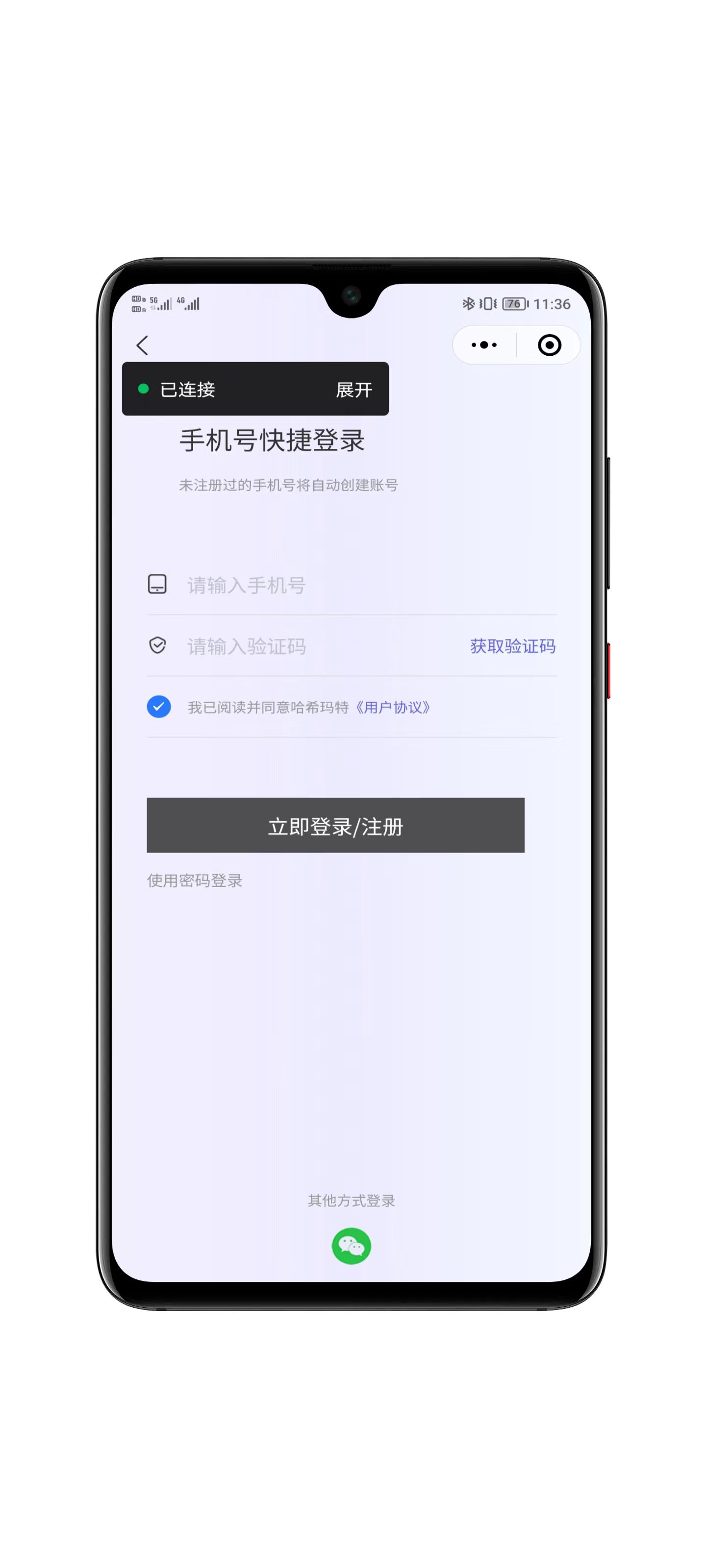Viewport: 706px width, 1568px height.
Task: Uncheck the user agreement checkbox
Action: 159,707
